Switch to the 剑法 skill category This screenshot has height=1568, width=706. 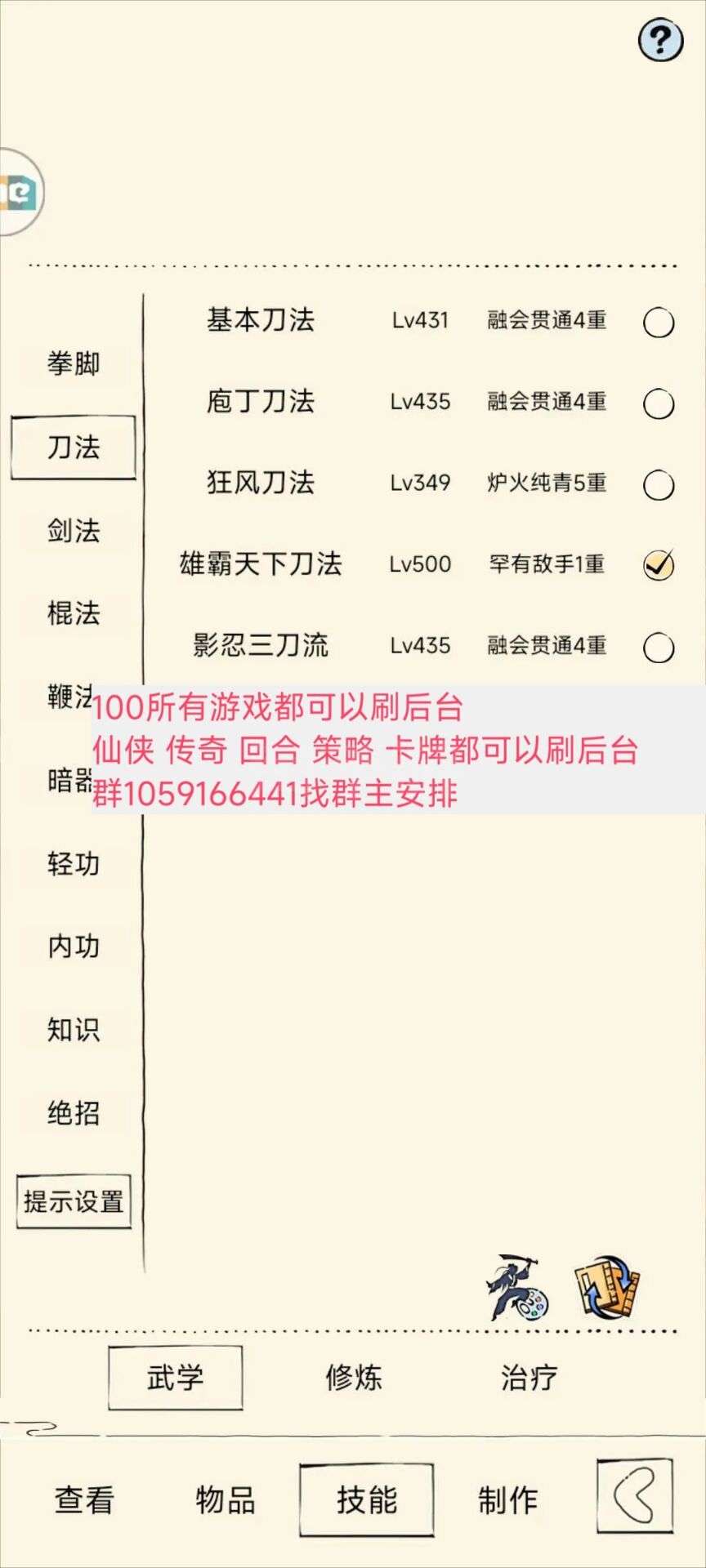click(x=74, y=531)
